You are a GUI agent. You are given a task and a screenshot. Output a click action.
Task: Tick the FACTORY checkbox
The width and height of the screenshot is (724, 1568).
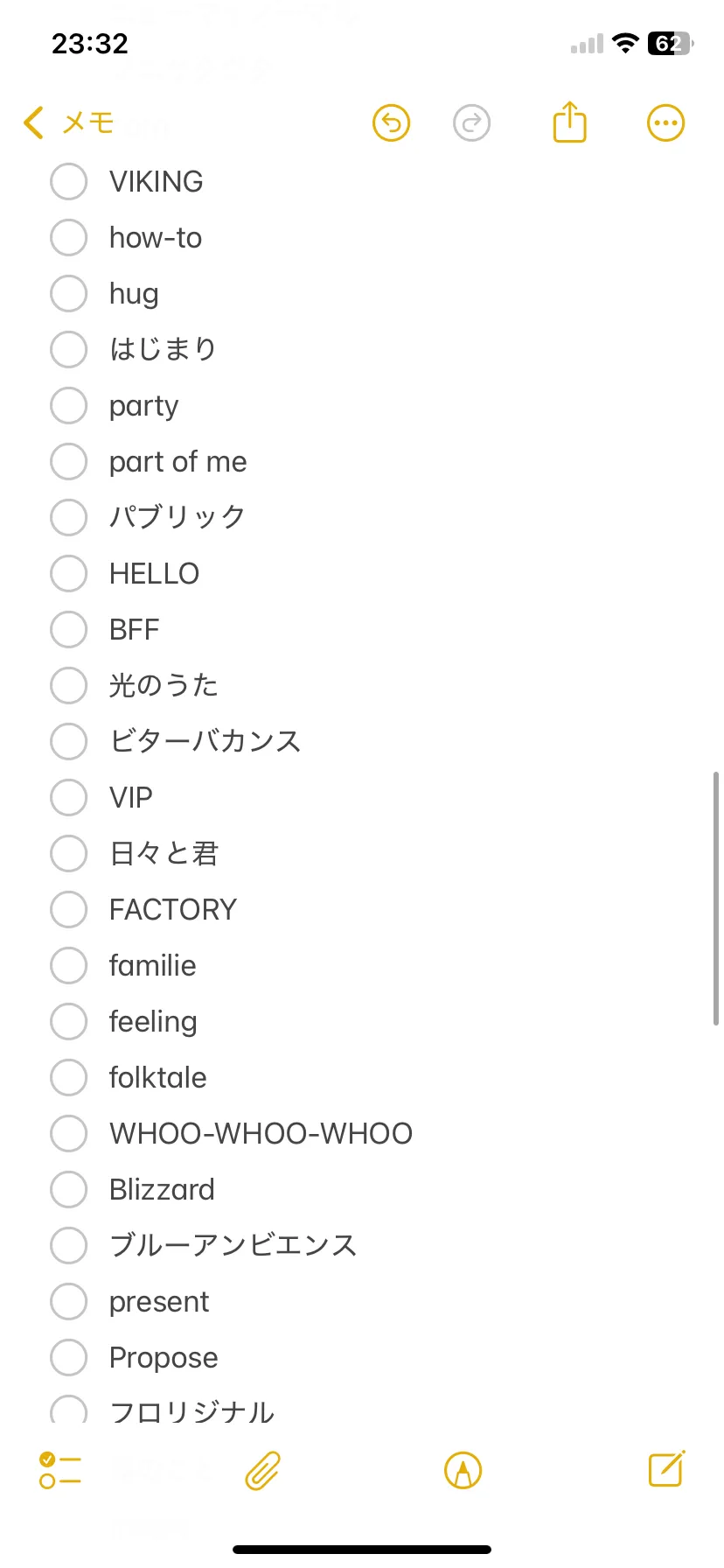click(x=68, y=910)
